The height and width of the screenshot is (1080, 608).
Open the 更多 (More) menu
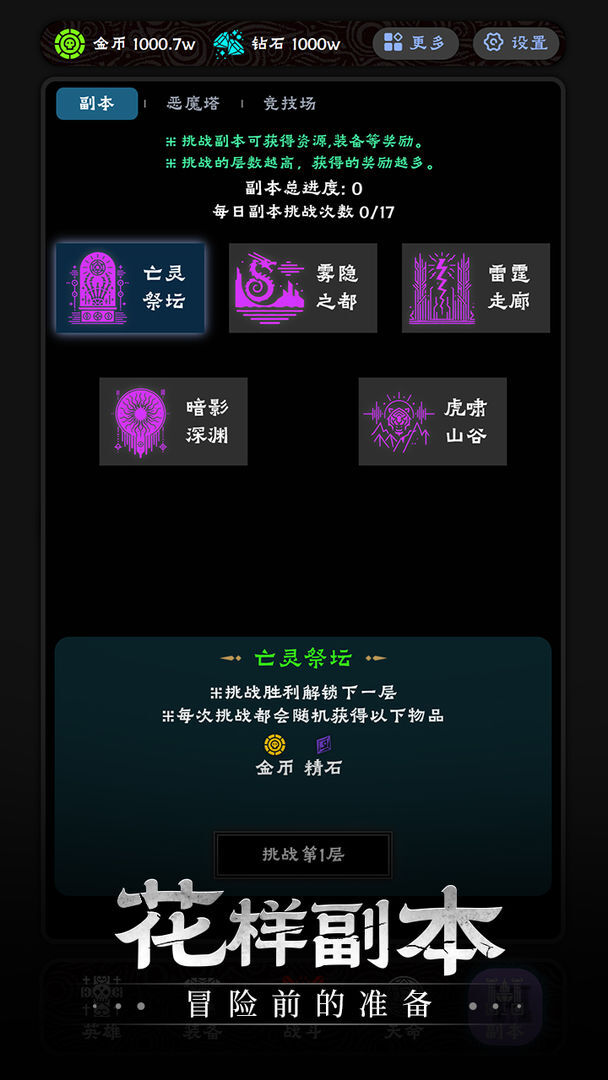pyautogui.click(x=415, y=43)
